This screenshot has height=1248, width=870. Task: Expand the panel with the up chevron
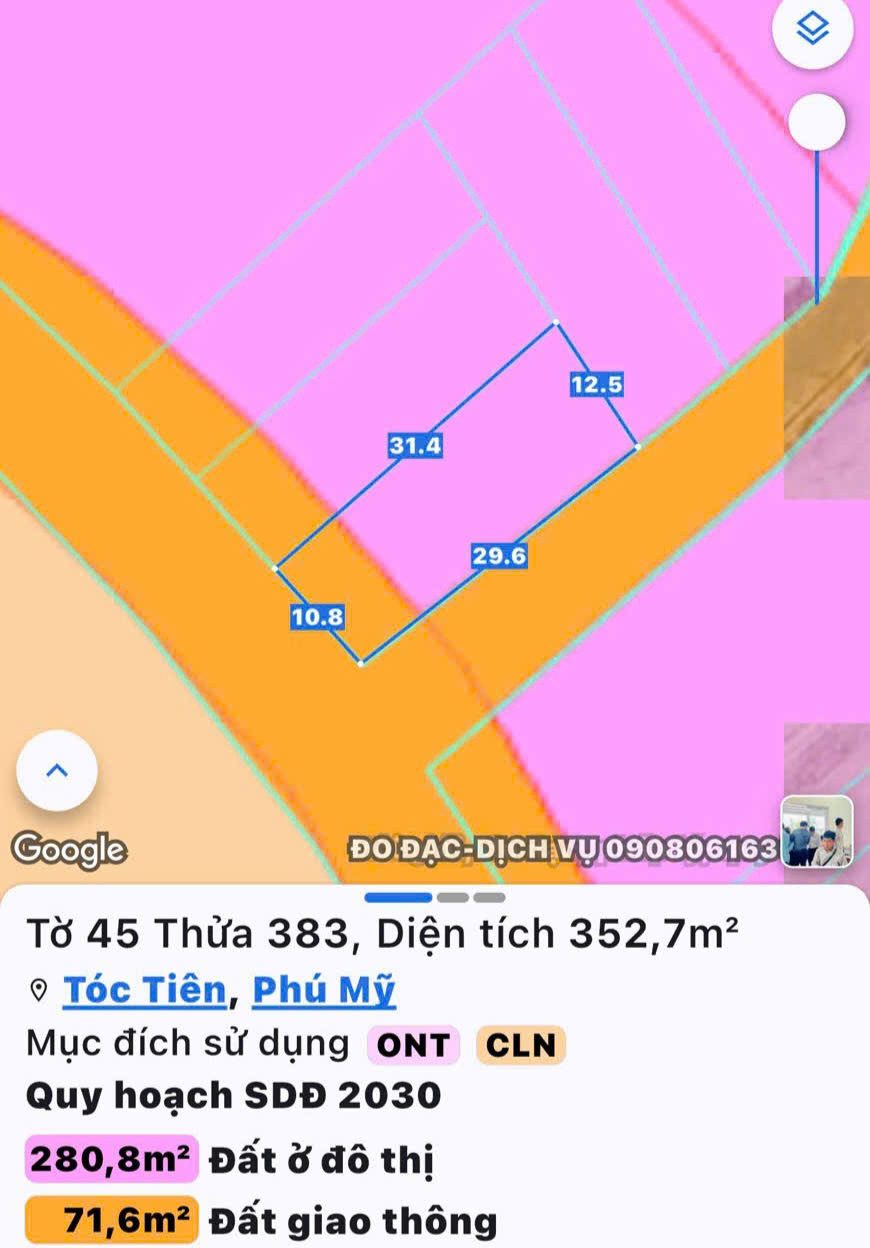[x=57, y=770]
